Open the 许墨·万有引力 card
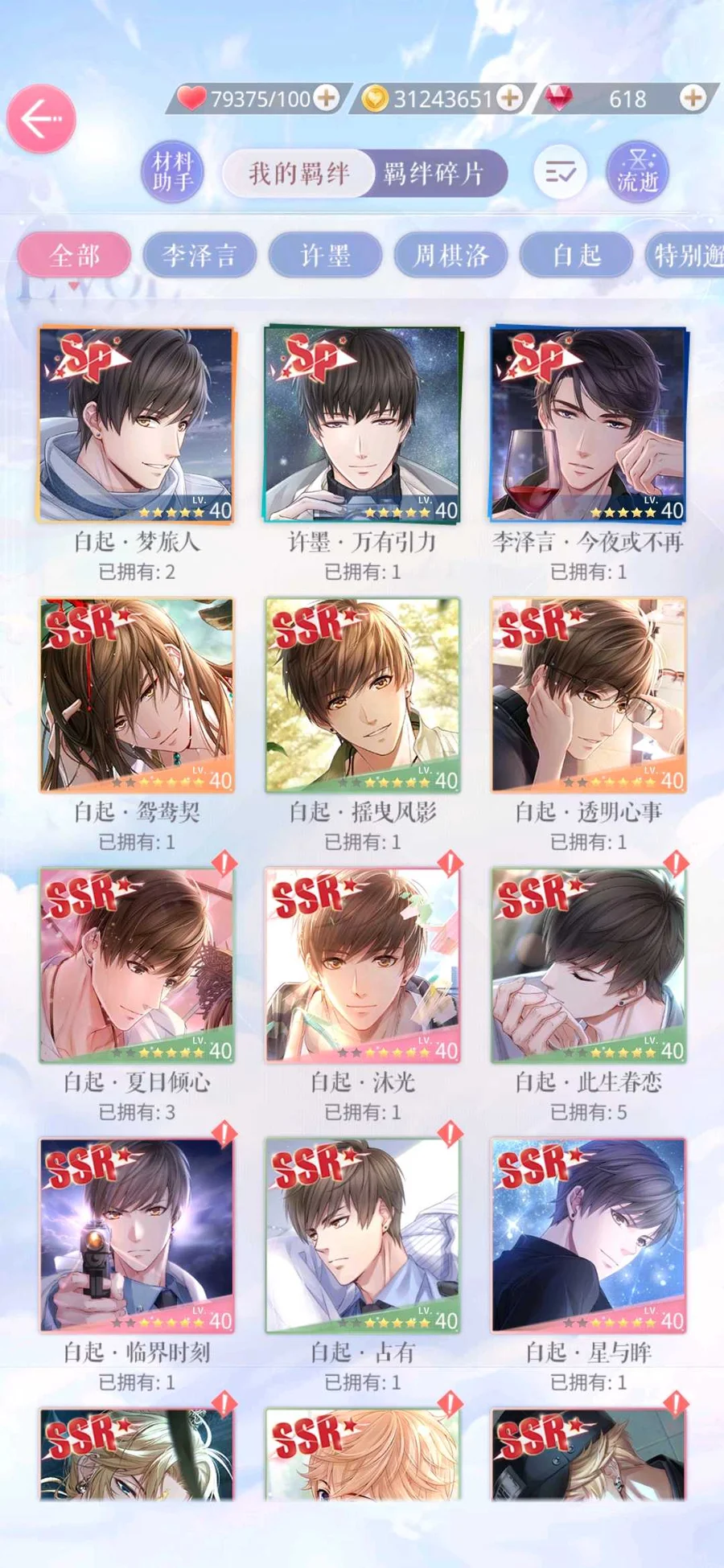 (362, 425)
